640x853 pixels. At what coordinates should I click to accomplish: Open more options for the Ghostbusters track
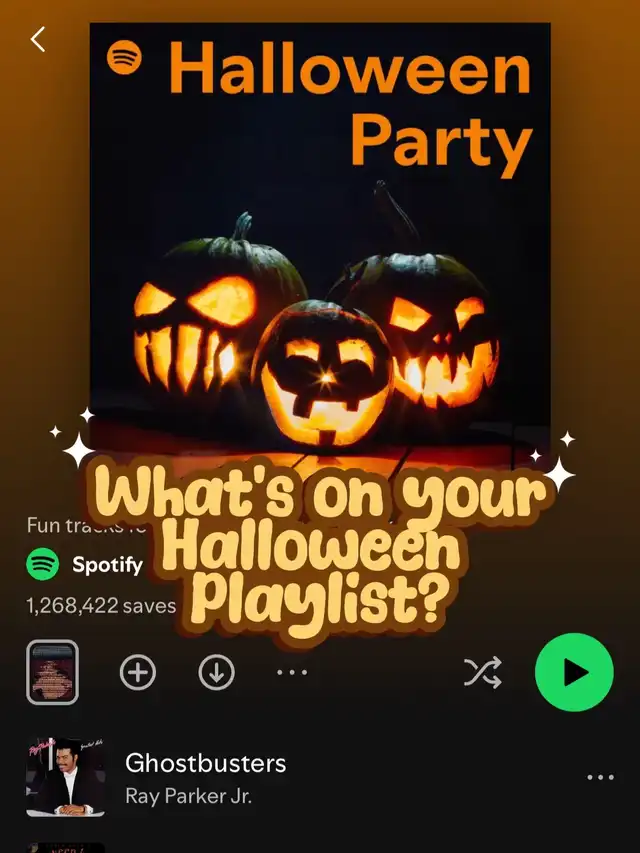(x=601, y=777)
